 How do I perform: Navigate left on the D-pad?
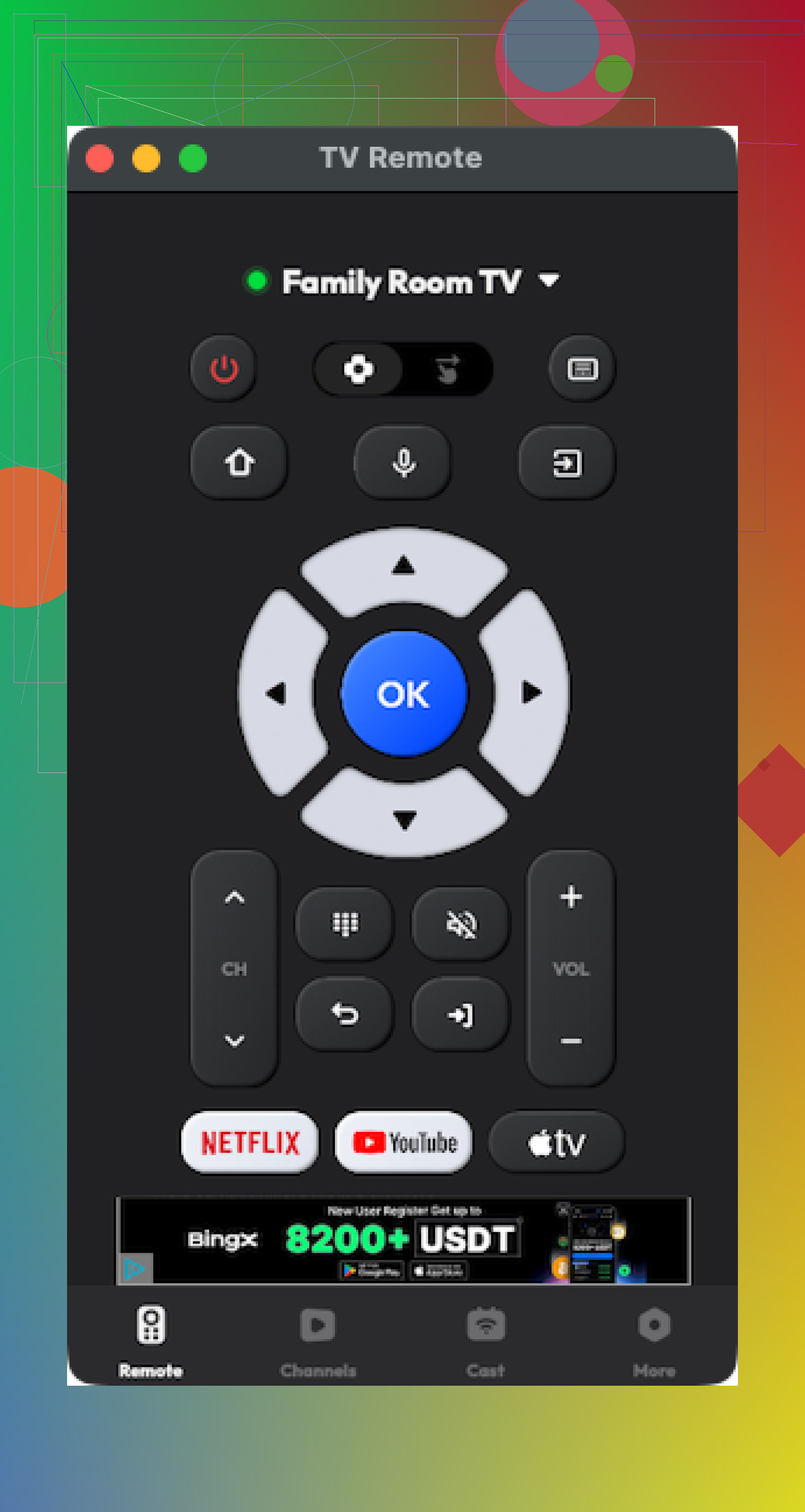click(277, 693)
